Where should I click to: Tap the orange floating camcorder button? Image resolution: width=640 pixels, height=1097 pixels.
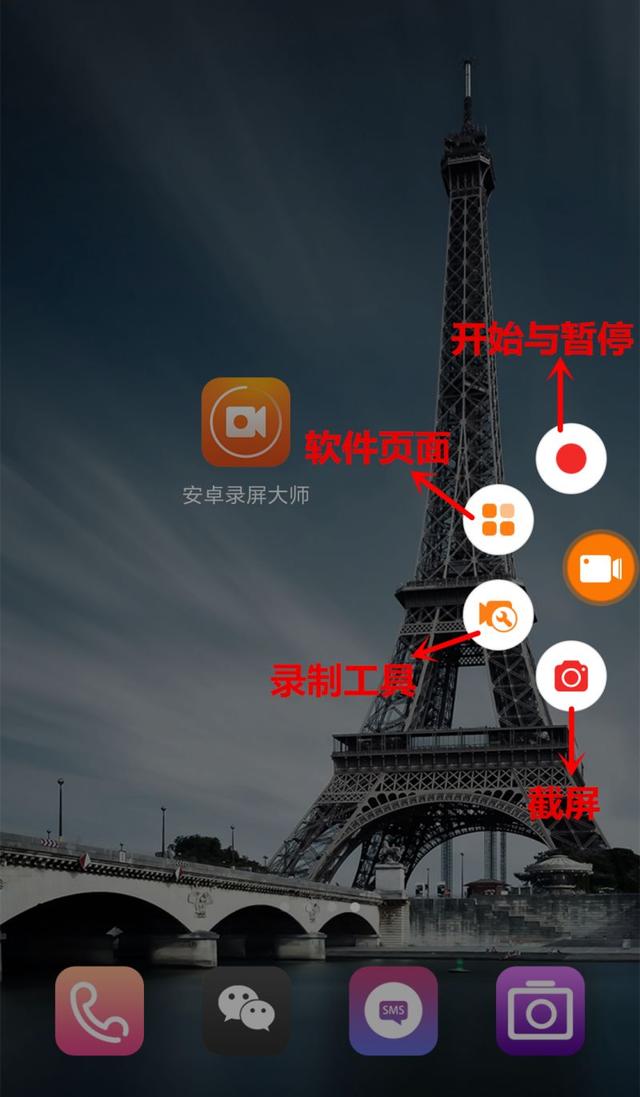click(x=601, y=568)
